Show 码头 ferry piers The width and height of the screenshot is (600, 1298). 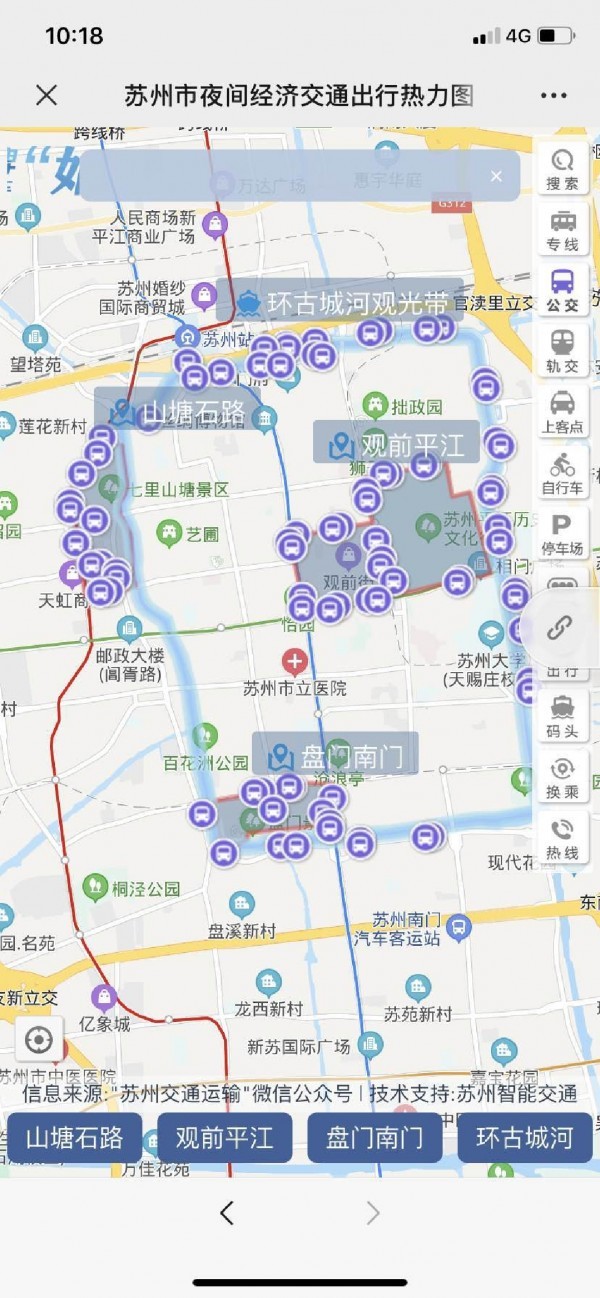point(562,714)
